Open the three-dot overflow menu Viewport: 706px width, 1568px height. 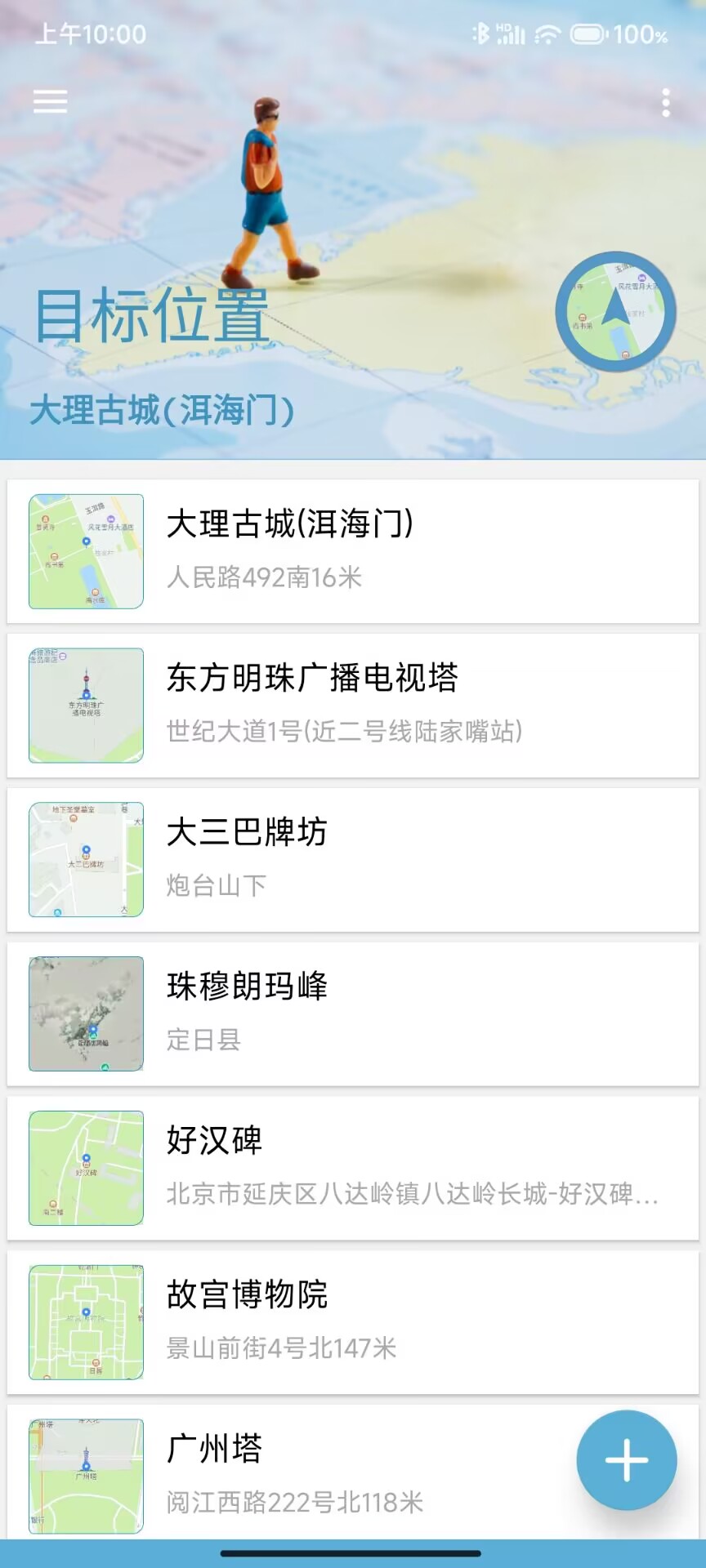coord(666,103)
